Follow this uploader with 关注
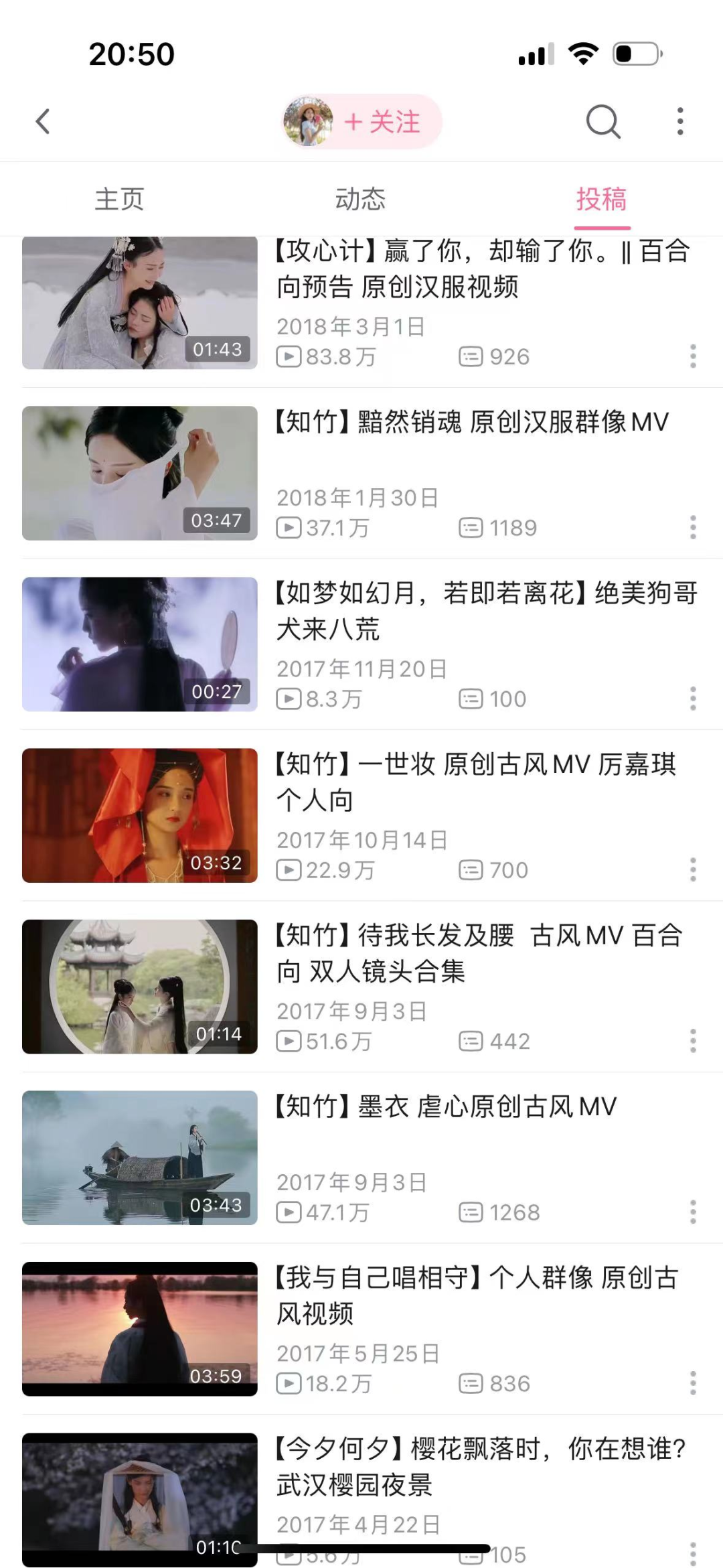The height and width of the screenshot is (1568, 723). click(382, 122)
